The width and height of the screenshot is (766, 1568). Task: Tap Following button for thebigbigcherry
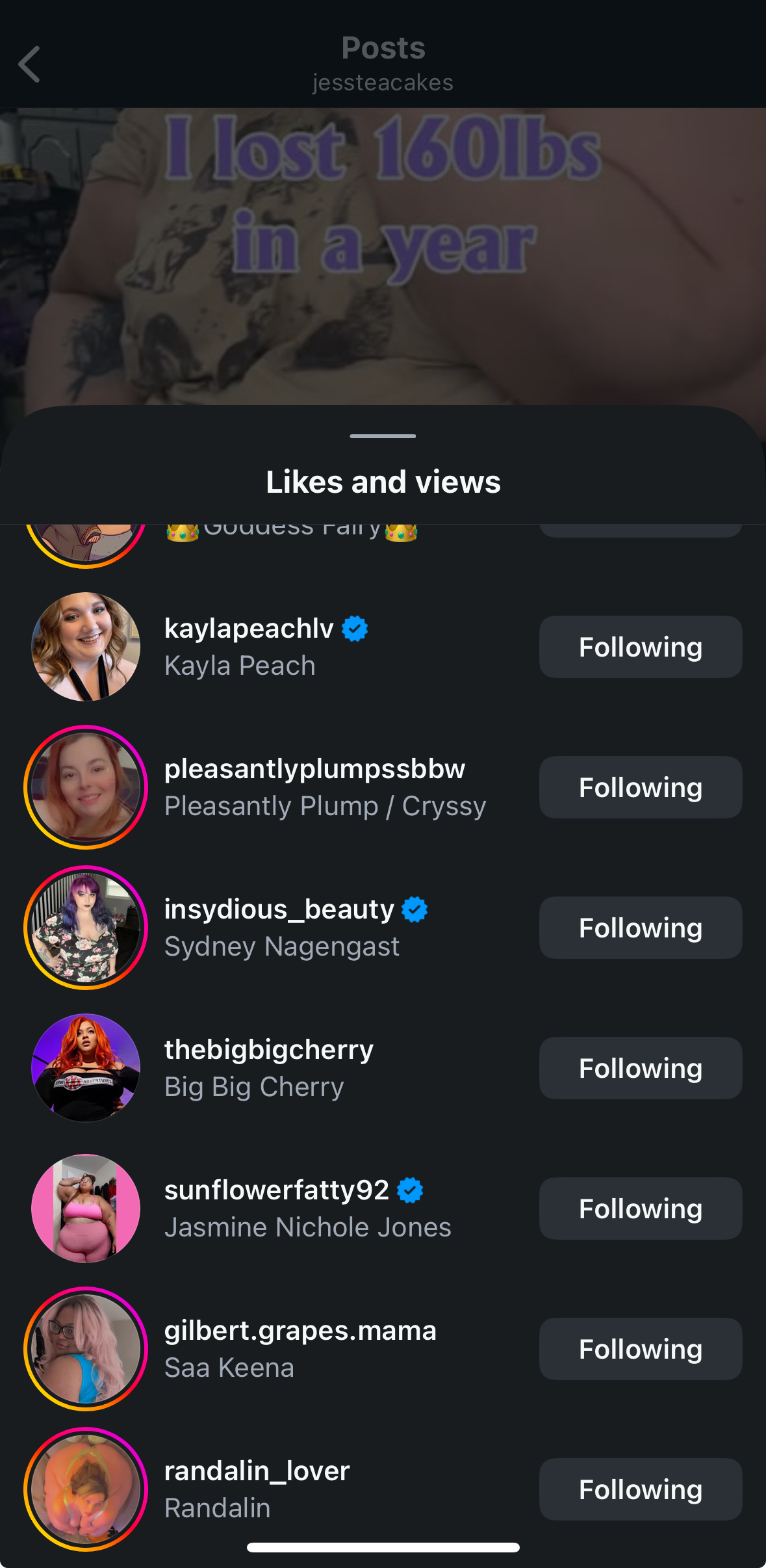[x=640, y=1068]
